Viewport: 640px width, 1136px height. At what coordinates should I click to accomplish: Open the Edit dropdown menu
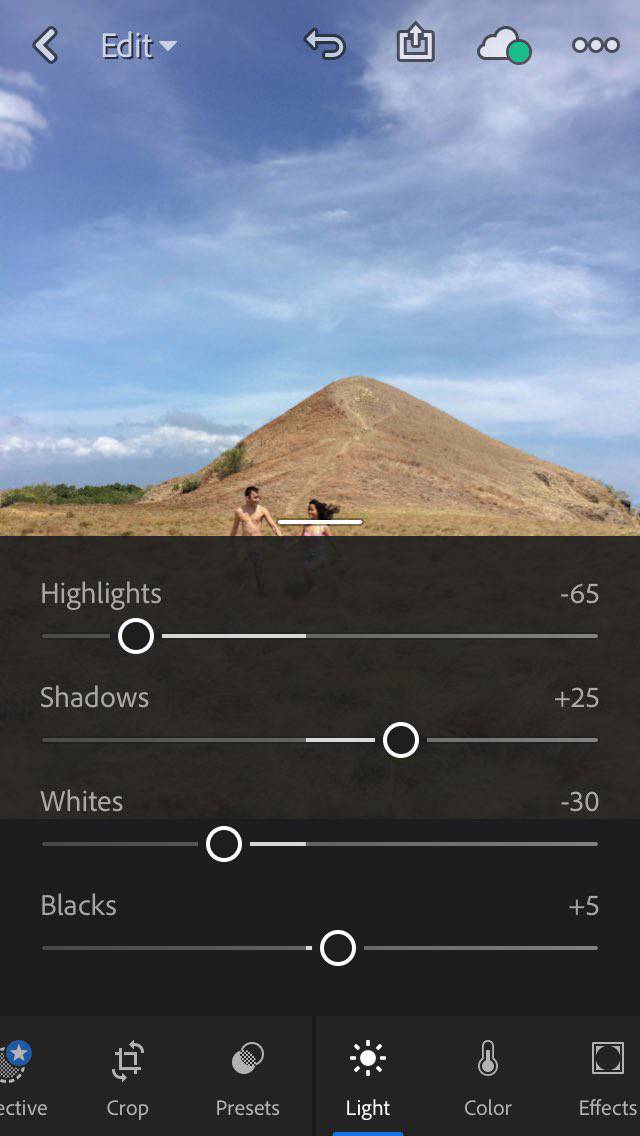click(138, 46)
